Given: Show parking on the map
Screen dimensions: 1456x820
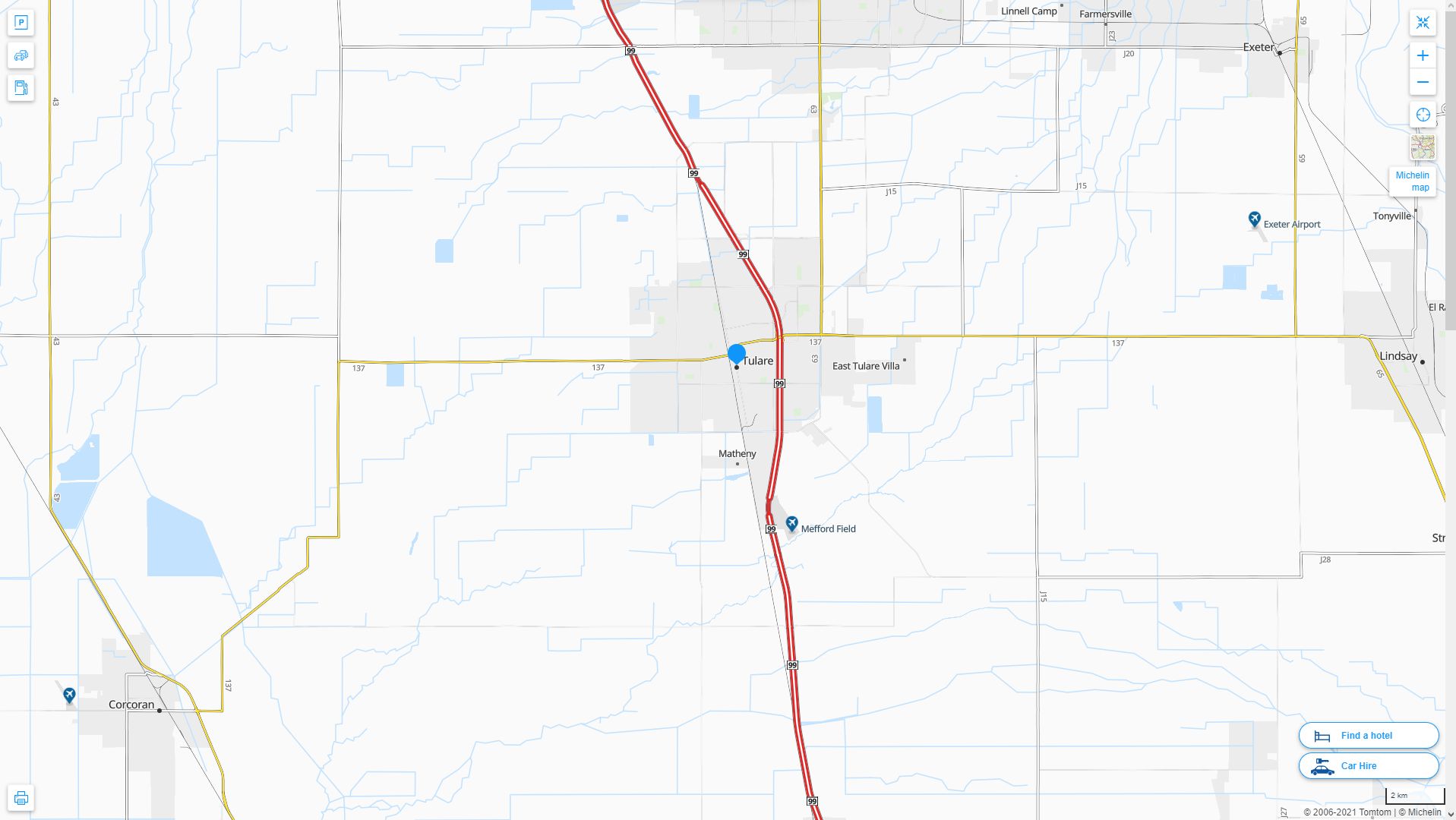Looking at the screenshot, I should point(21,23).
